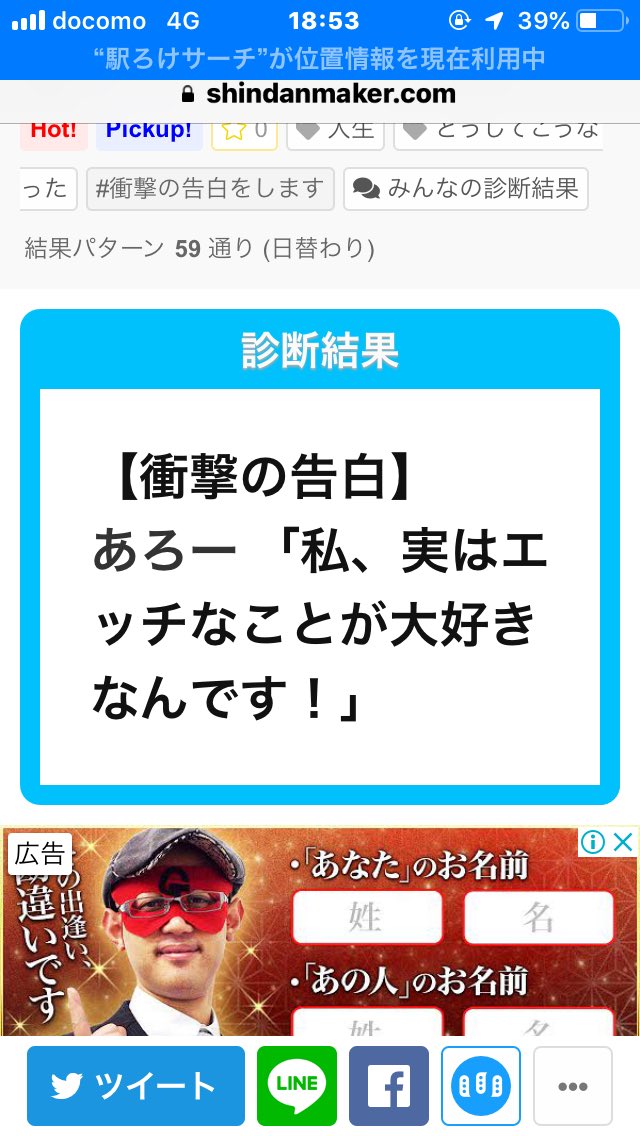
Task: Tap the blue location-in-use status banner
Action: [x=320, y=58]
